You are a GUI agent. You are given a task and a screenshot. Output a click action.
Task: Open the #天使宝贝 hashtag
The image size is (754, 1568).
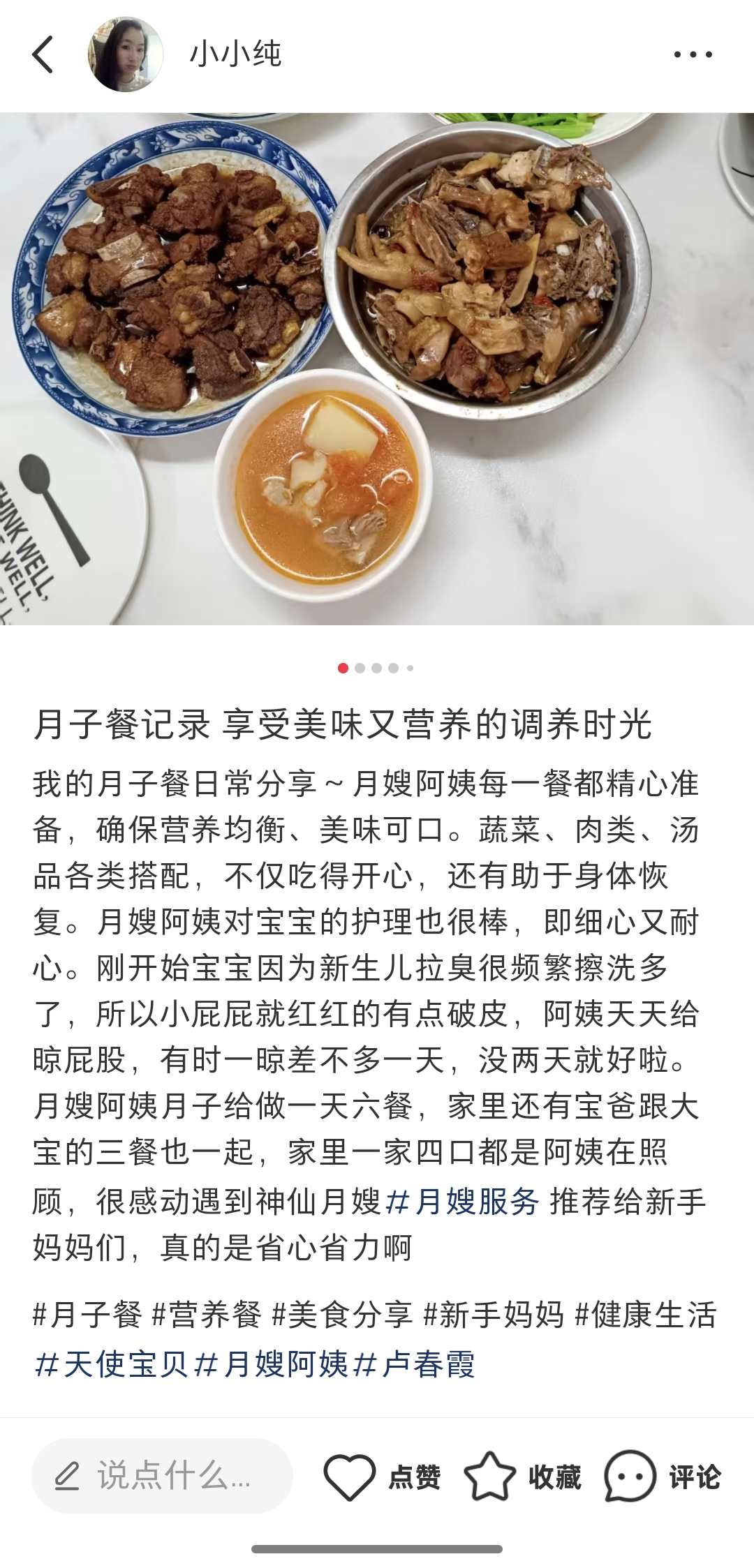point(111,1364)
